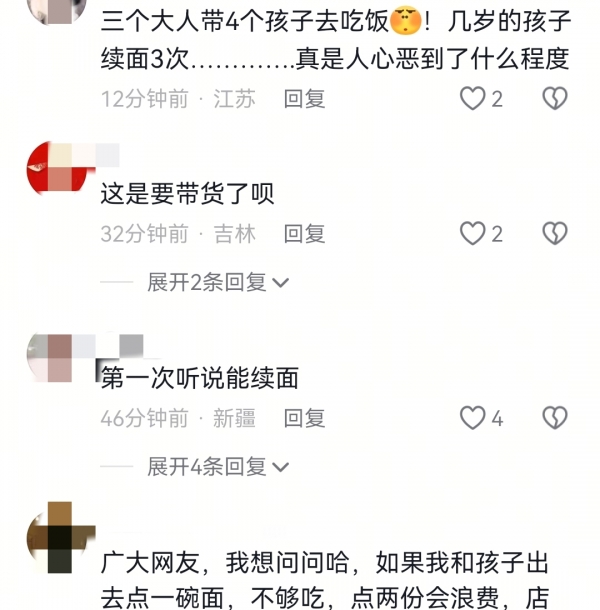
Task: Reply to the comment from 江苏
Action: 304,98
